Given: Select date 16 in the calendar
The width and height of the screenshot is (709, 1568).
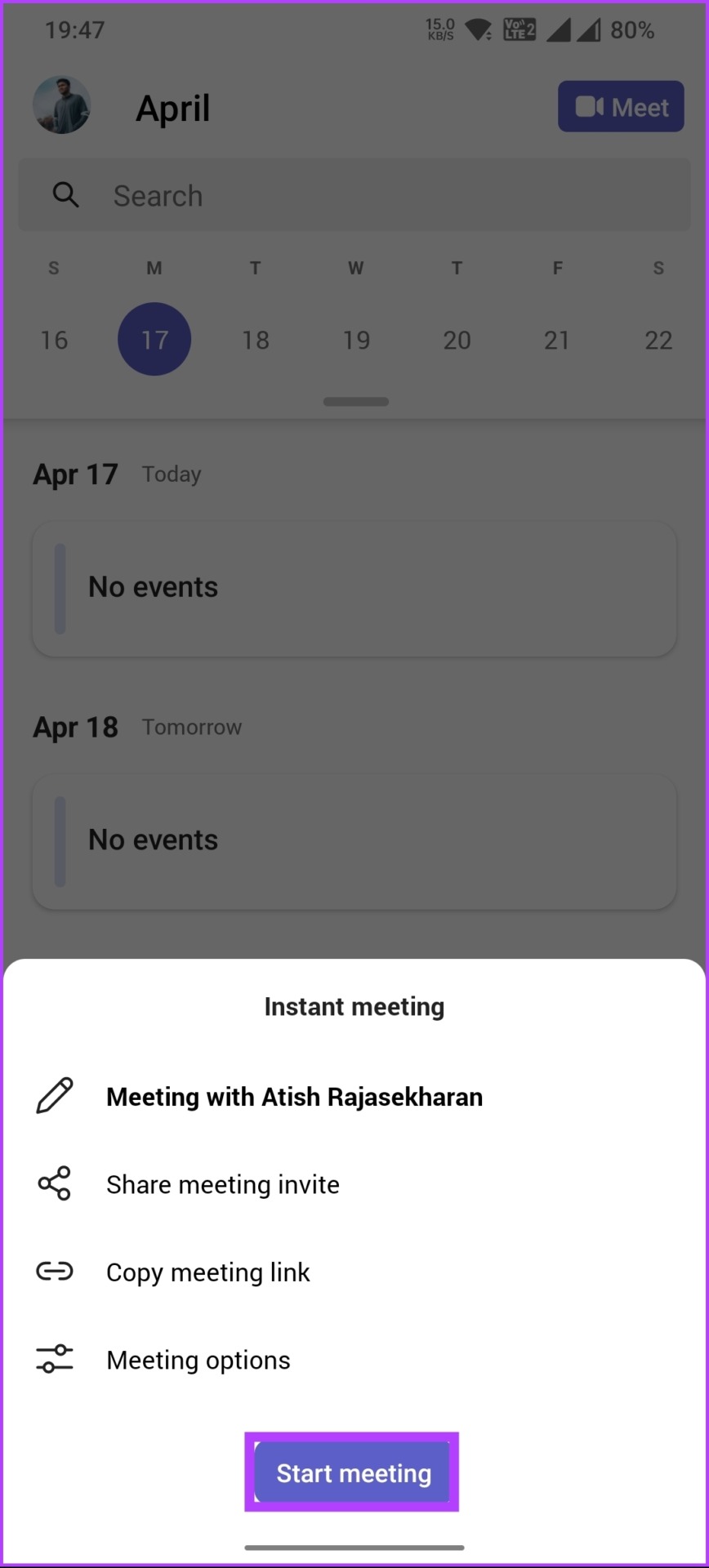Looking at the screenshot, I should tap(54, 340).
